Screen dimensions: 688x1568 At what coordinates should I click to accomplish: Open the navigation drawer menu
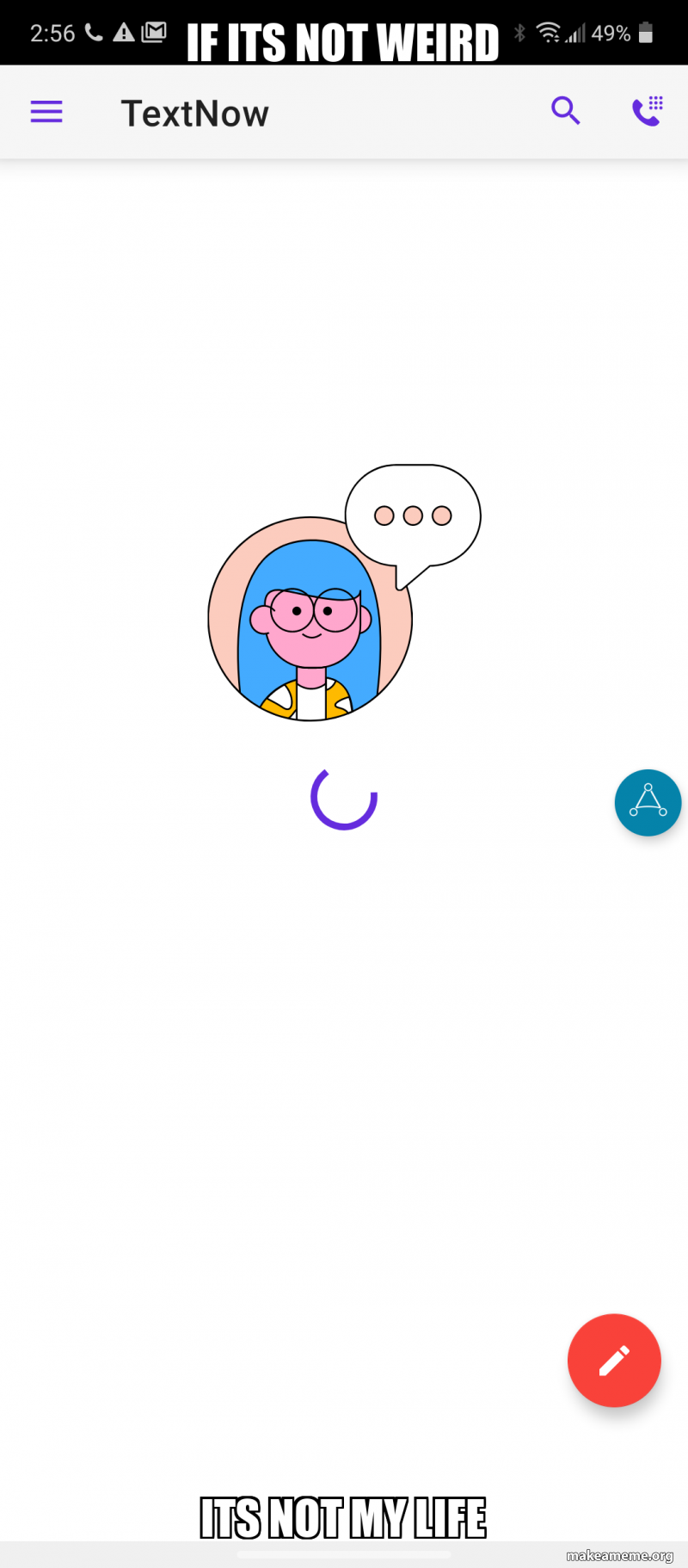coord(46,112)
